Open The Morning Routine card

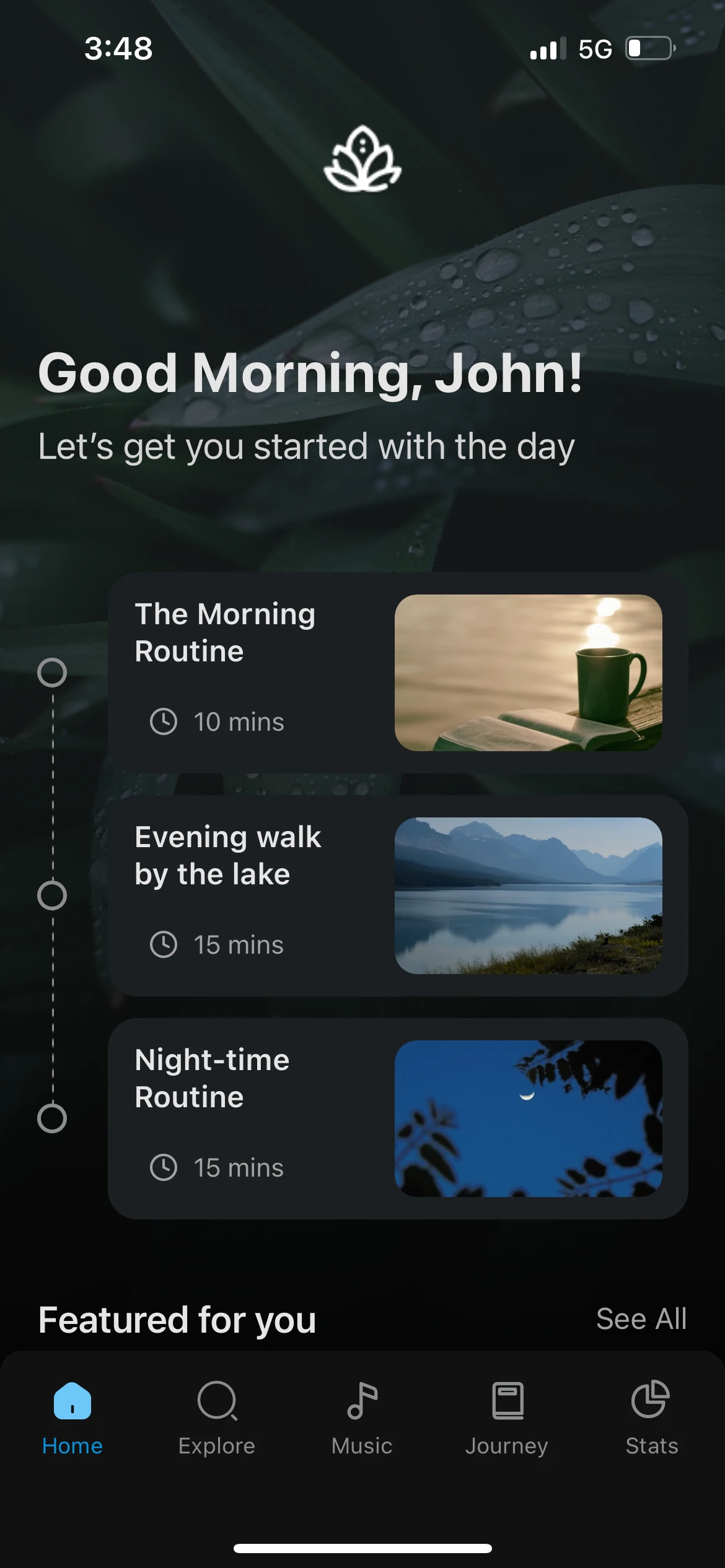[397, 673]
